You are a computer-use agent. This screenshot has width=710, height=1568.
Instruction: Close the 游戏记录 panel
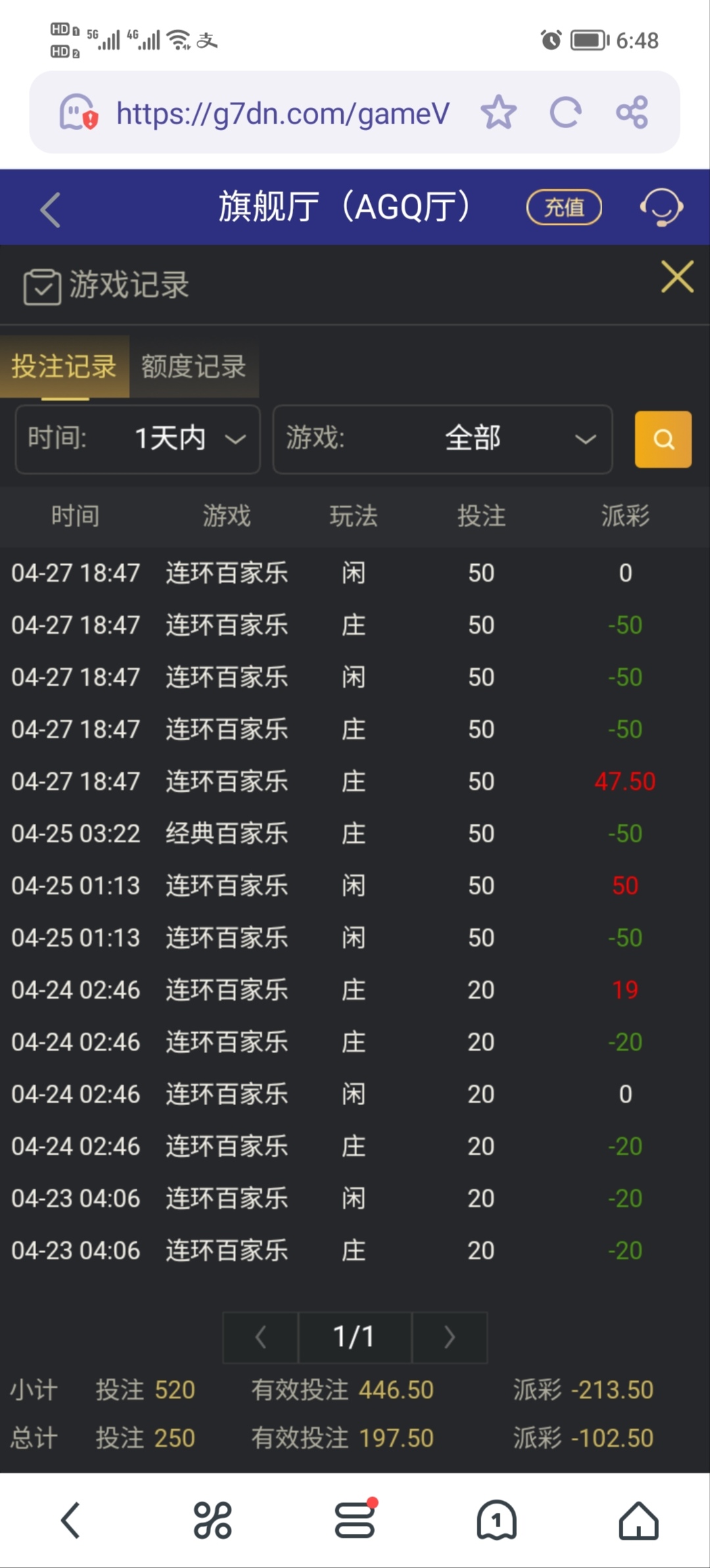pos(677,277)
